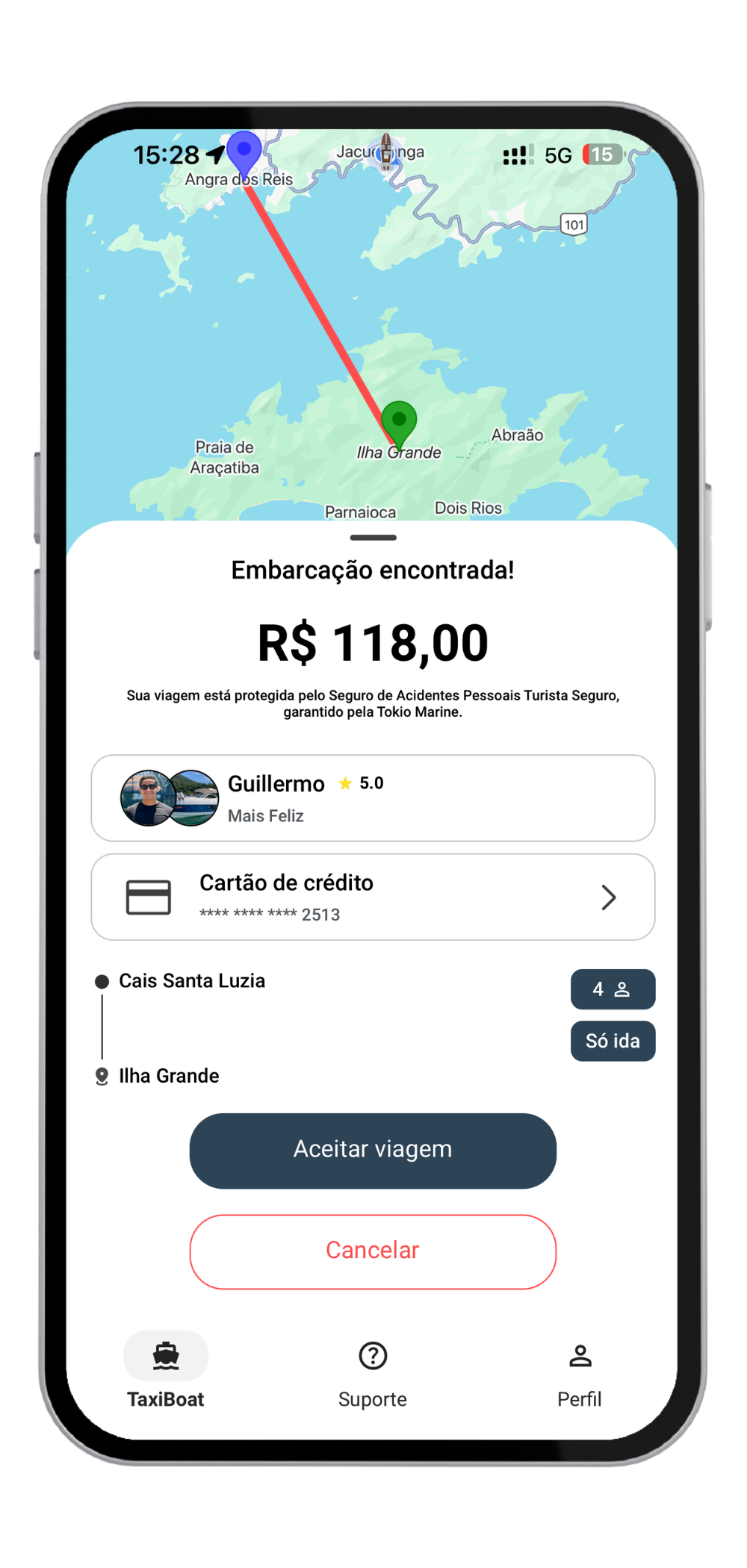This screenshot has width=747, height=1568.
Task: Click the passenger count badge icon
Action: tap(622, 989)
